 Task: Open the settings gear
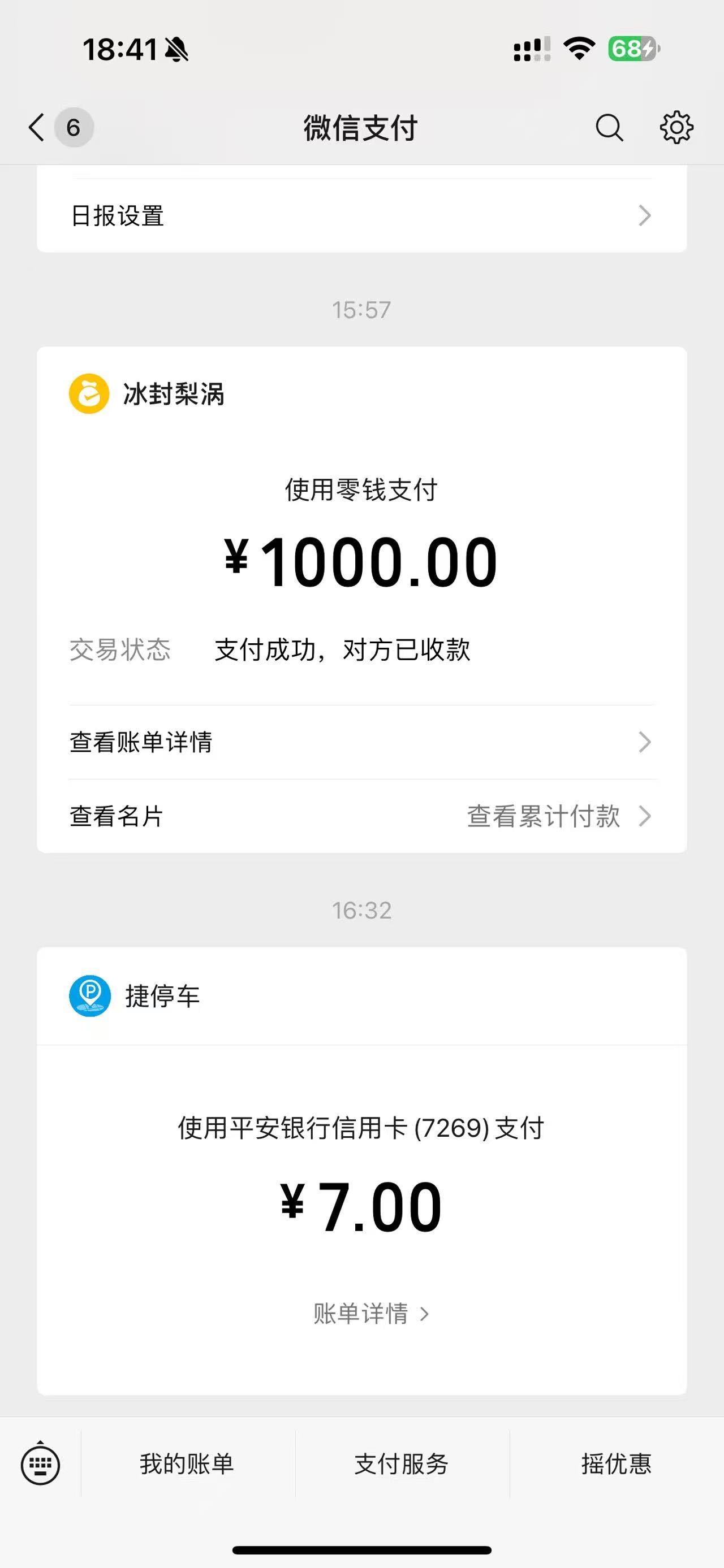(x=676, y=128)
